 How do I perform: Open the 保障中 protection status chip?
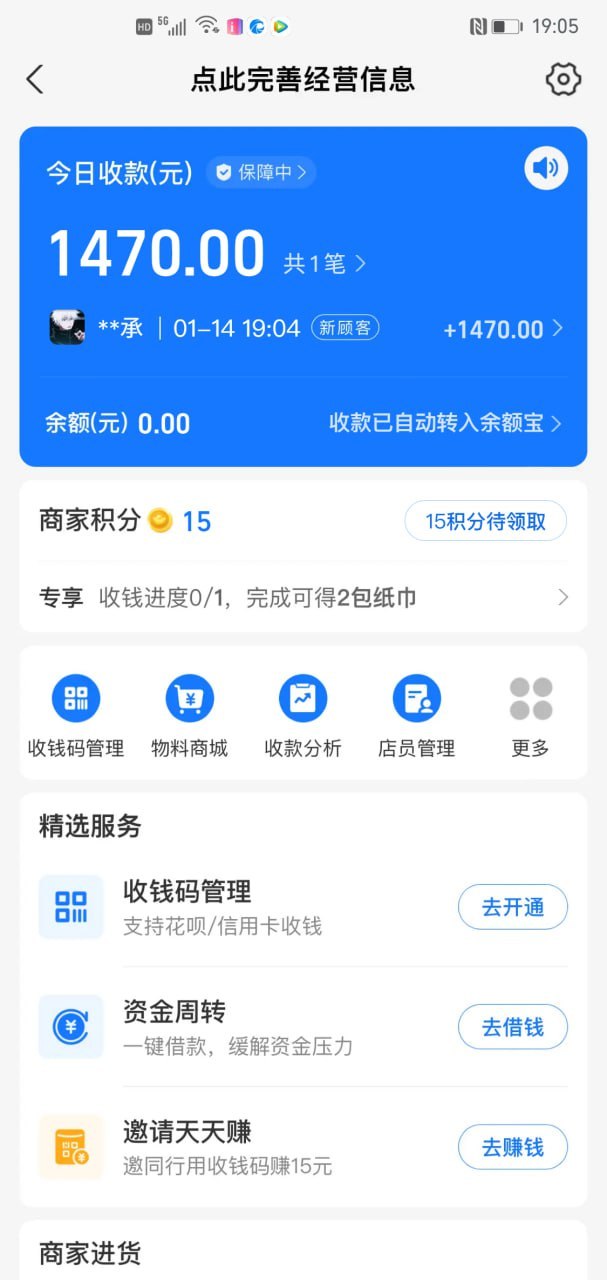[x=261, y=173]
